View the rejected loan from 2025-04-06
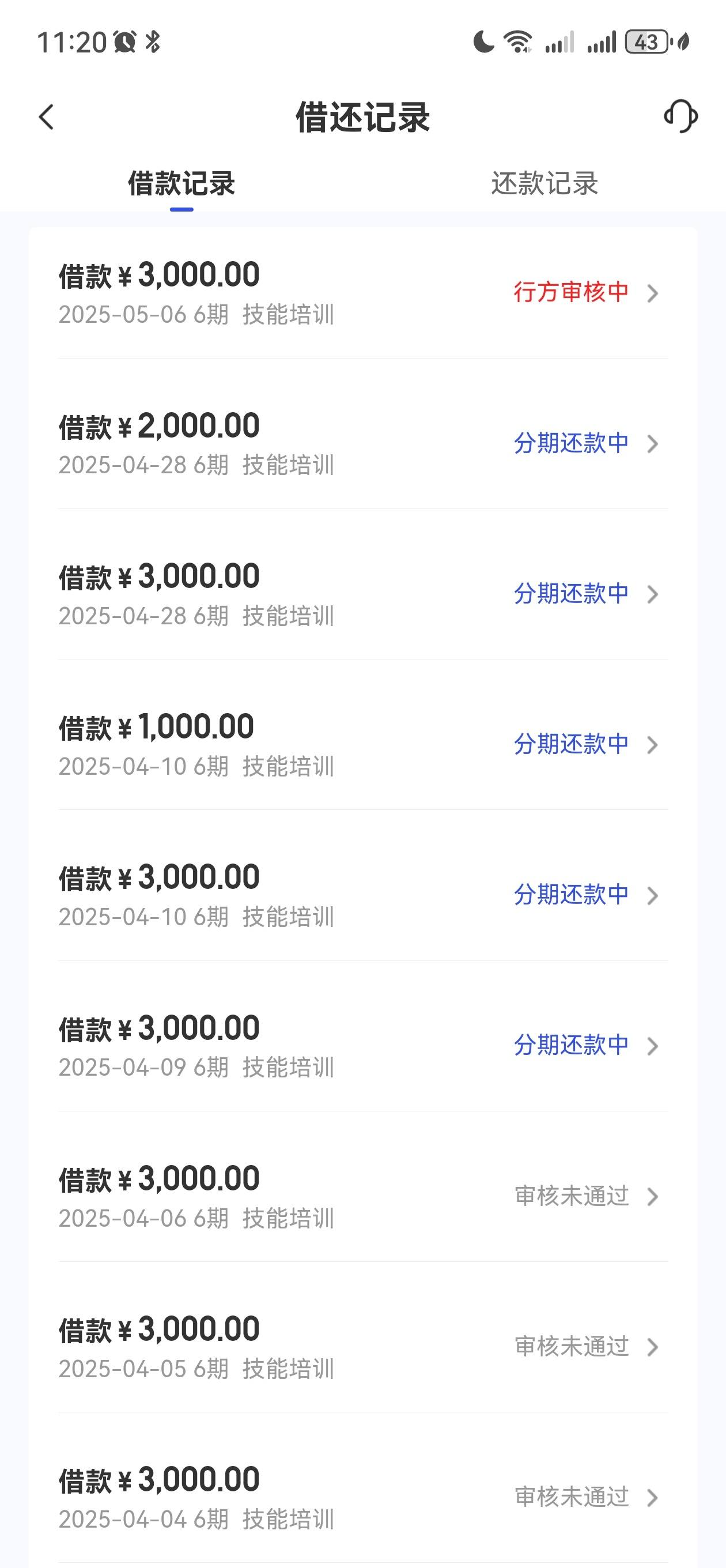The image size is (726, 1568). coord(362,1197)
